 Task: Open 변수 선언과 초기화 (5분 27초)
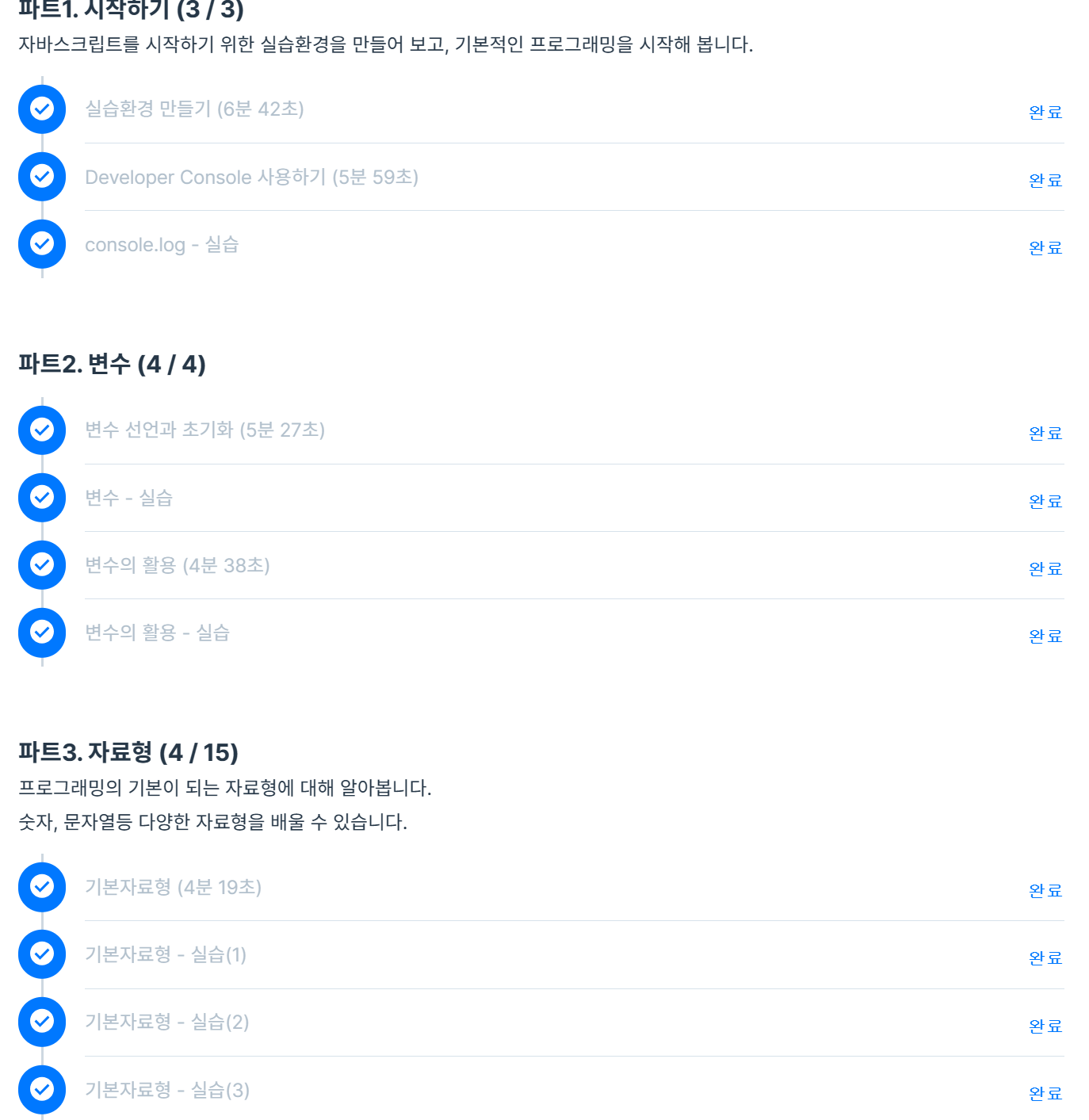point(204,430)
